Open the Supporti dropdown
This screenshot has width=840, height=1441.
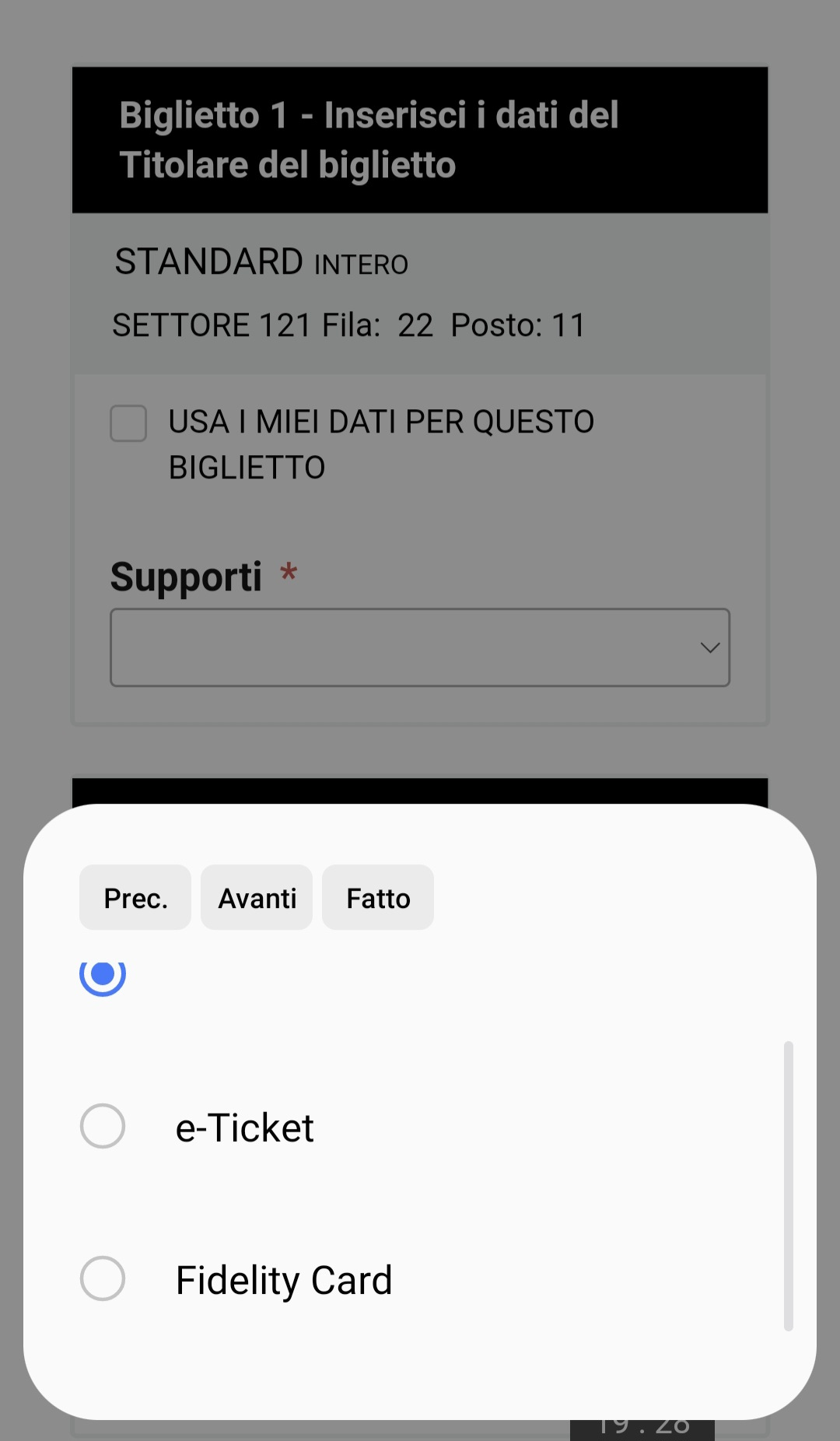click(x=420, y=647)
